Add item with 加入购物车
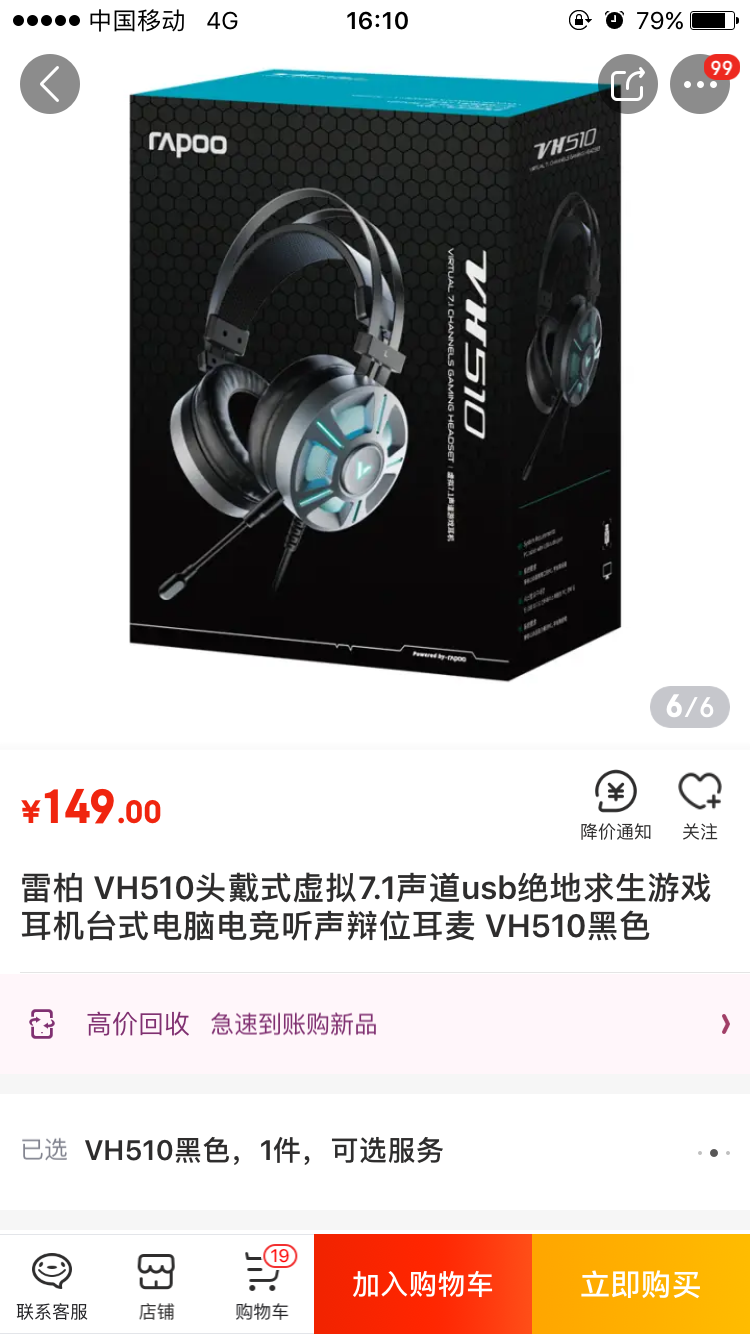 coord(423,1285)
